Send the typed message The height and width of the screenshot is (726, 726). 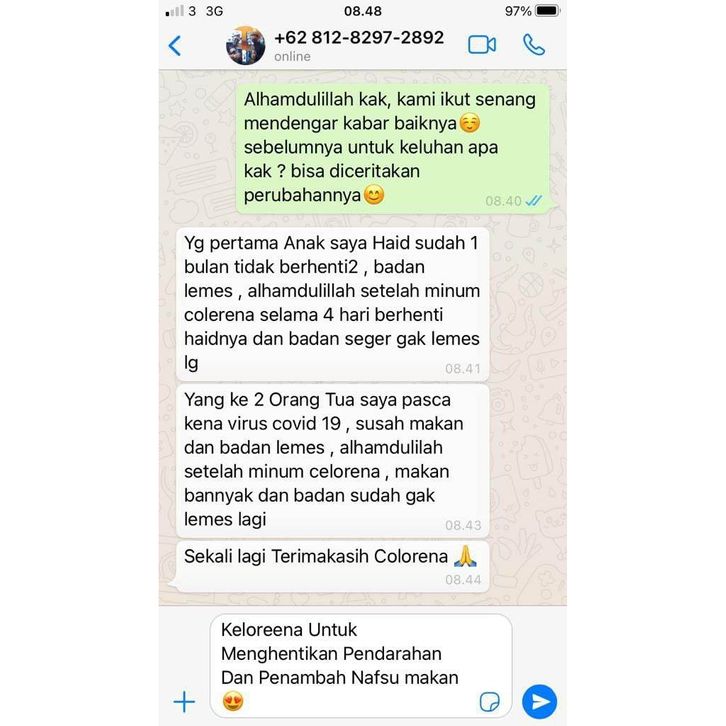540,701
